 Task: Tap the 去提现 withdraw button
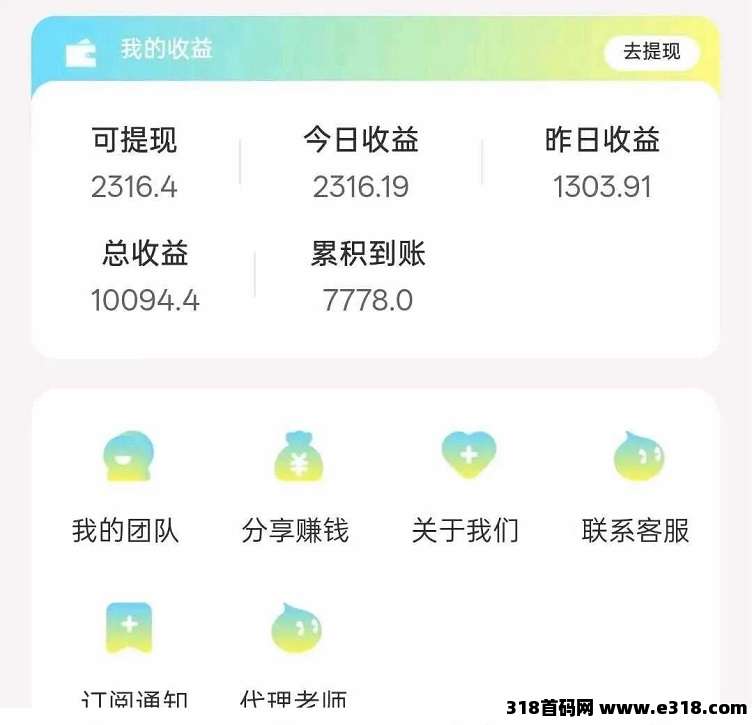pos(651,52)
